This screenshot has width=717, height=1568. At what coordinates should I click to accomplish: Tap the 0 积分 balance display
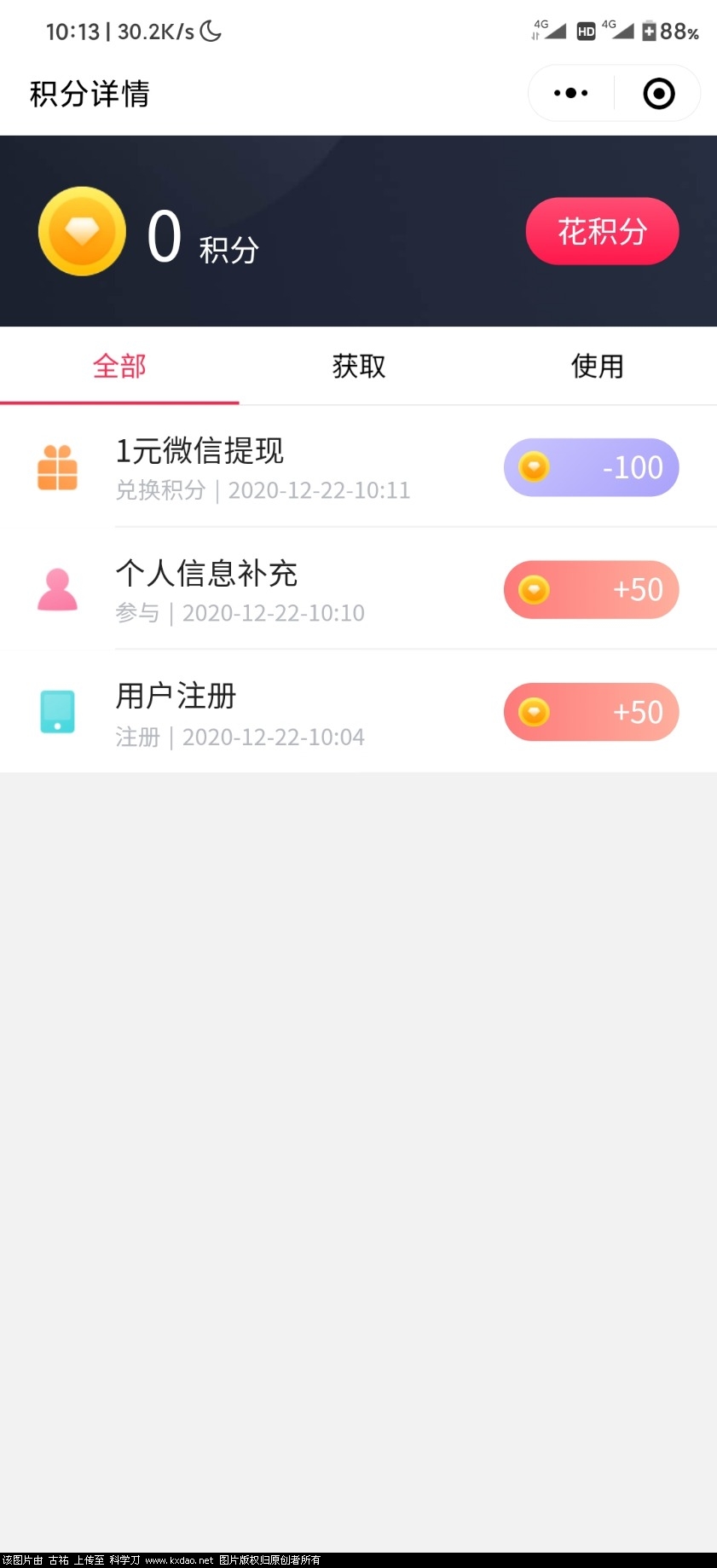(200, 237)
